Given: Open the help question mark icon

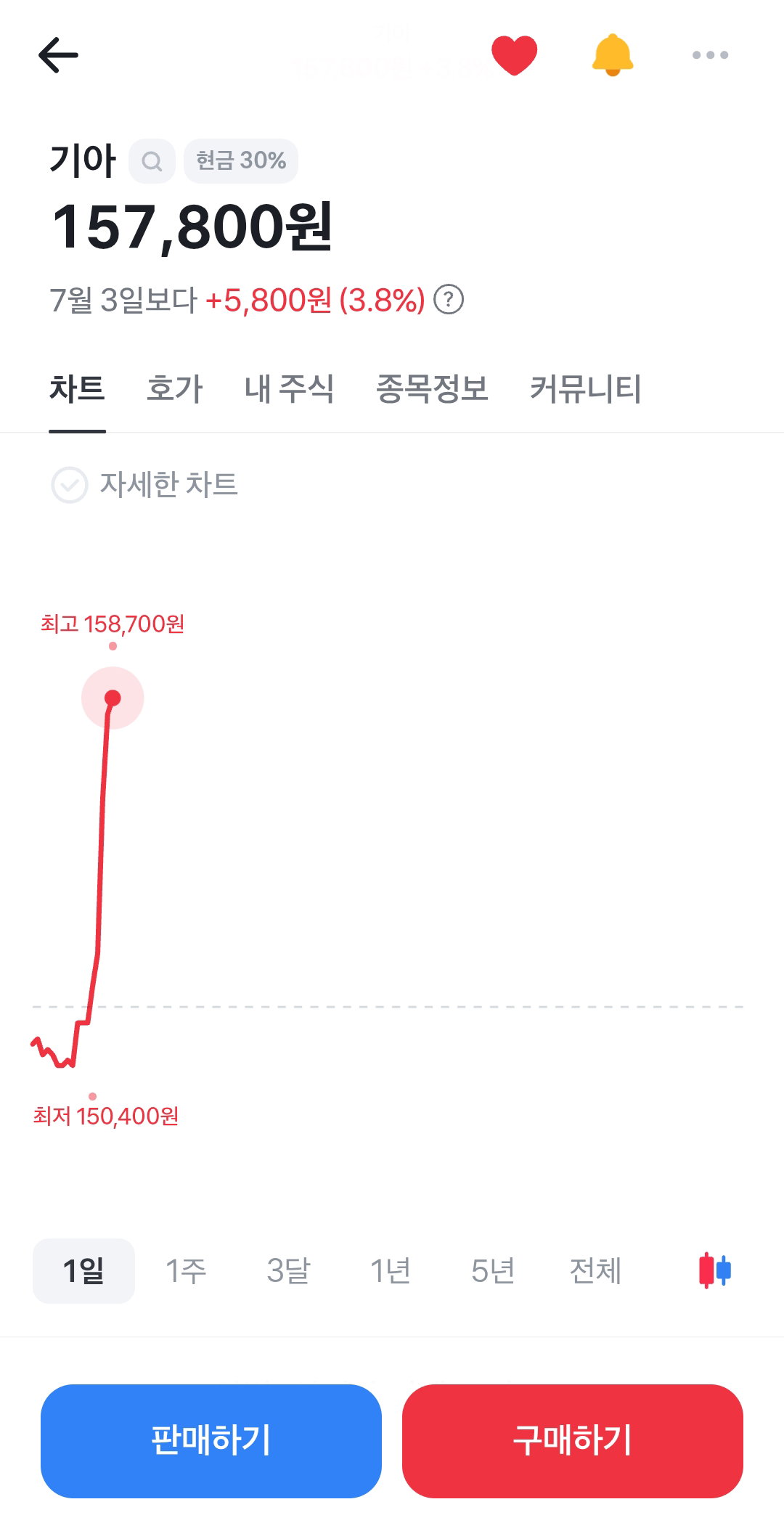Looking at the screenshot, I should coord(449,300).
